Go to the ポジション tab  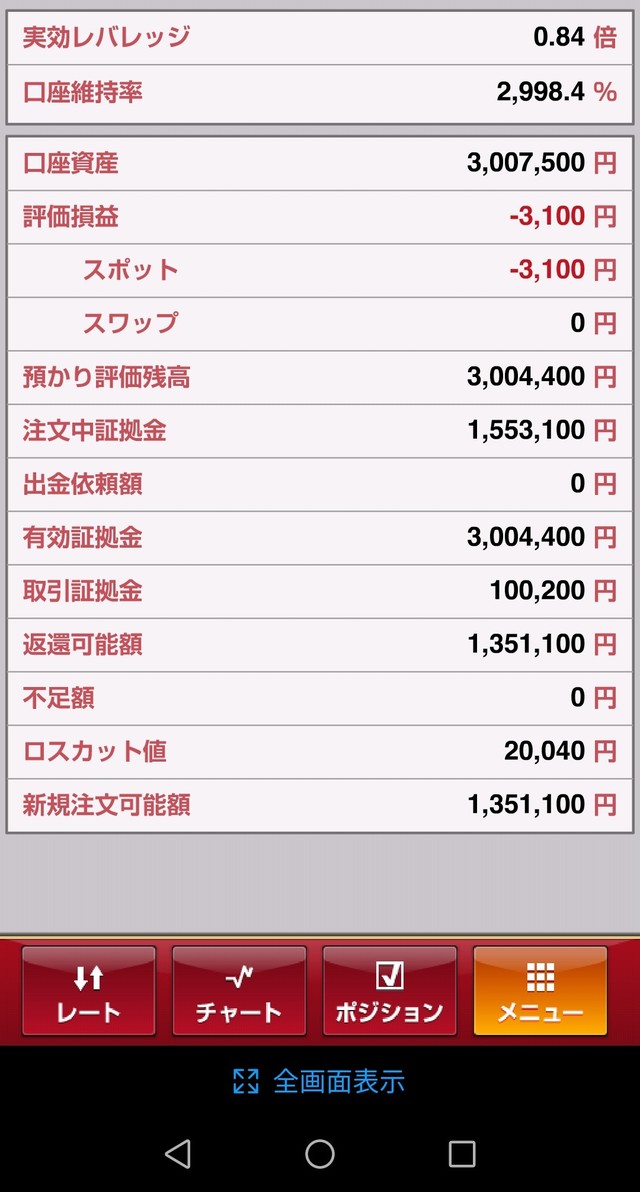pyautogui.click(x=389, y=990)
